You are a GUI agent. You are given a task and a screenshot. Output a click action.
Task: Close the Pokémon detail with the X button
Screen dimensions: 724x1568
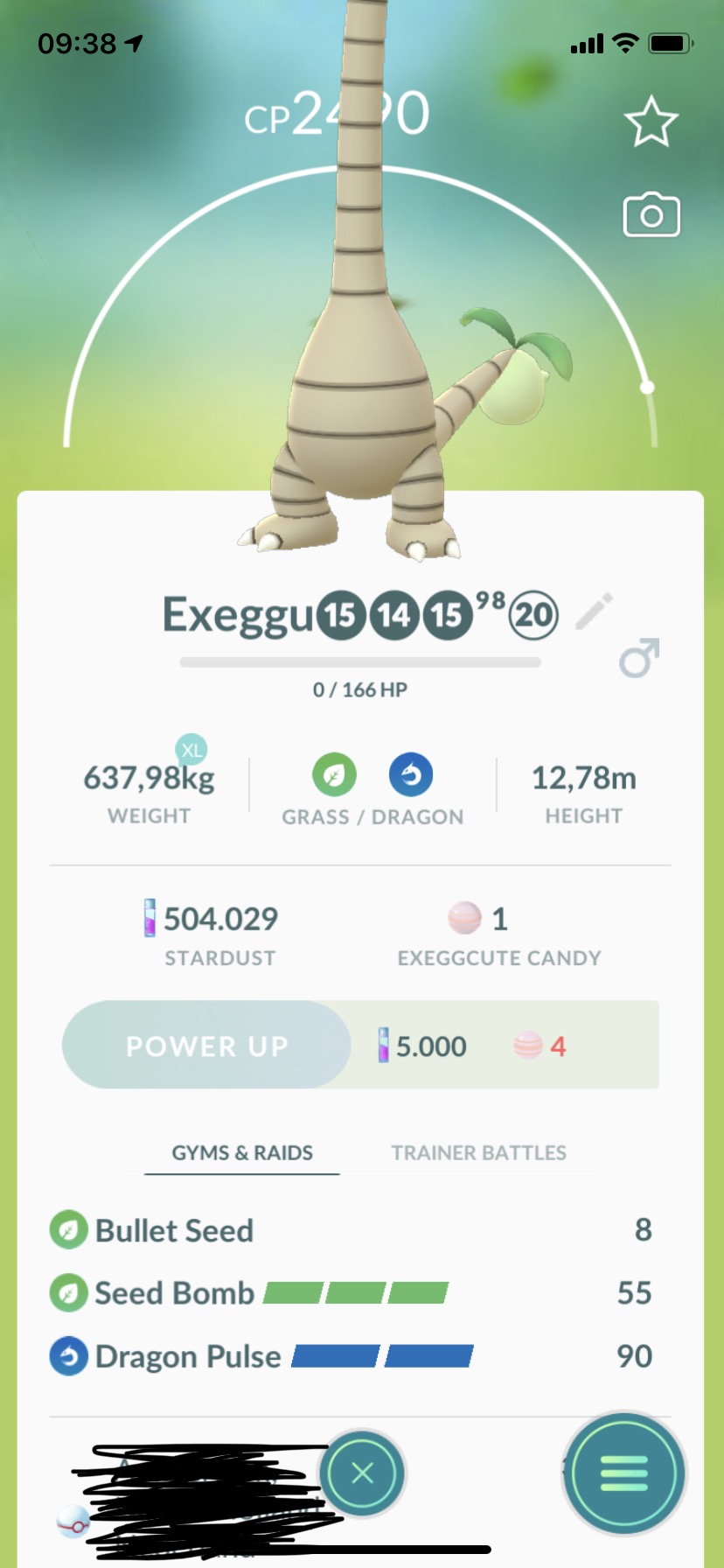362,1473
